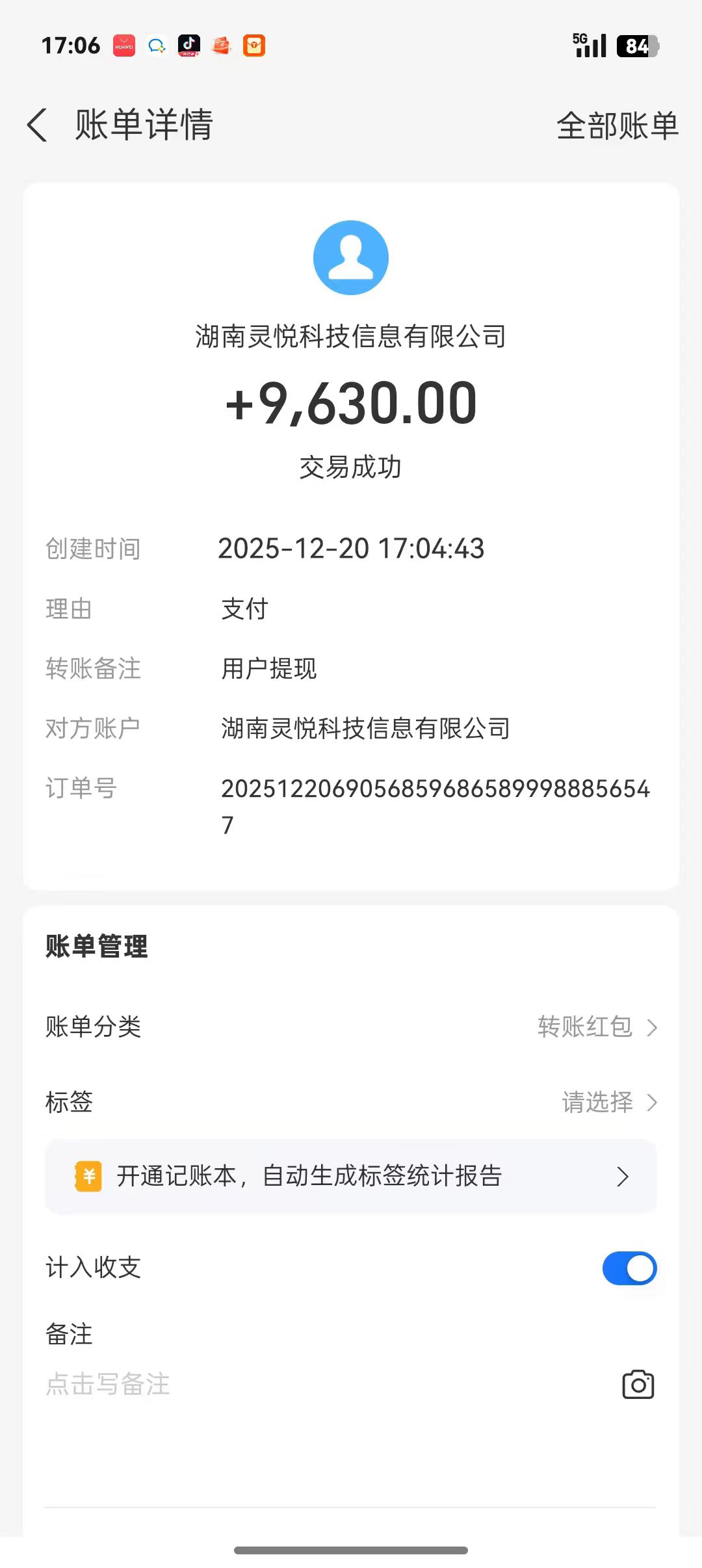This screenshot has height=1568, width=702.
Task: Click the HUAWEI app icon in the status bar
Action: pyautogui.click(x=123, y=46)
